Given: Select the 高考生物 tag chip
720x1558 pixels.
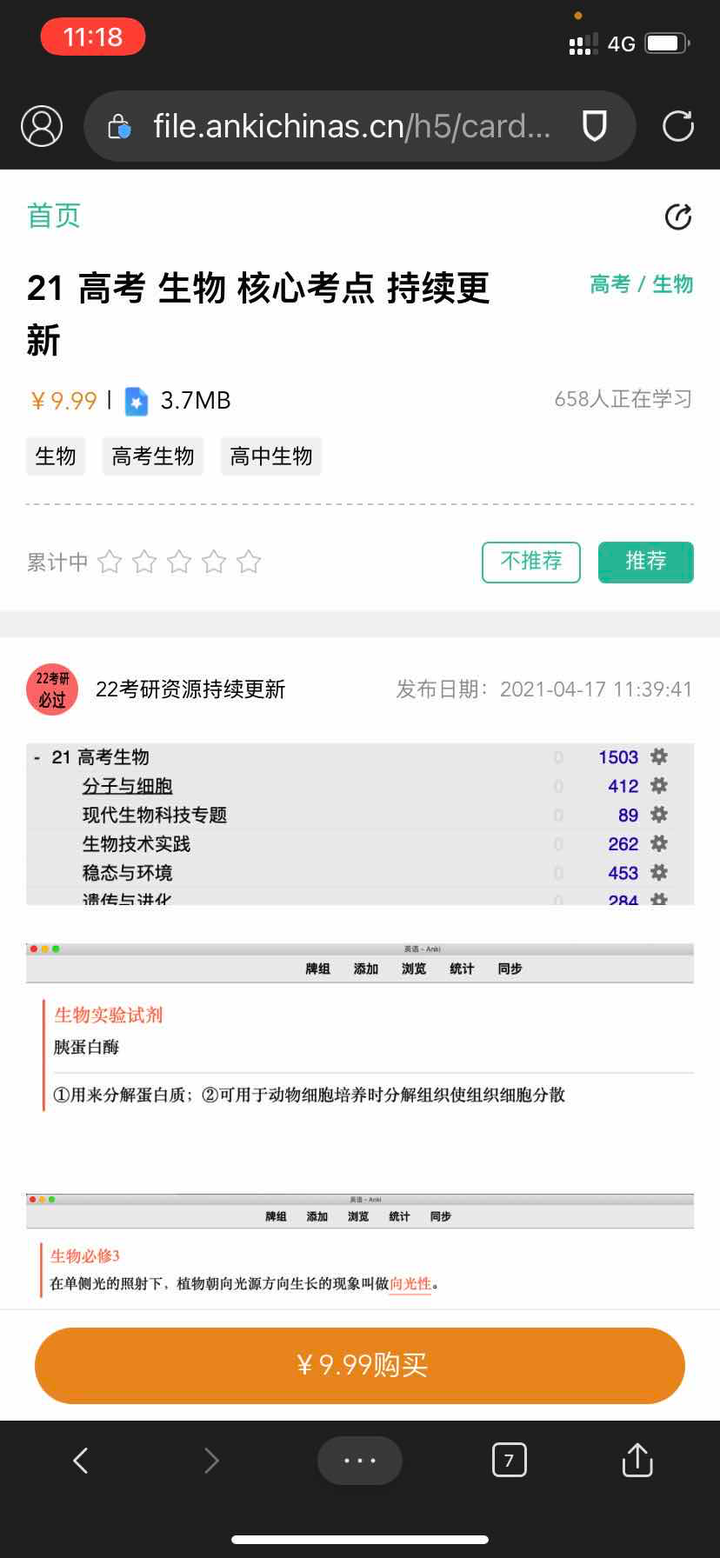Looking at the screenshot, I should [x=153, y=457].
